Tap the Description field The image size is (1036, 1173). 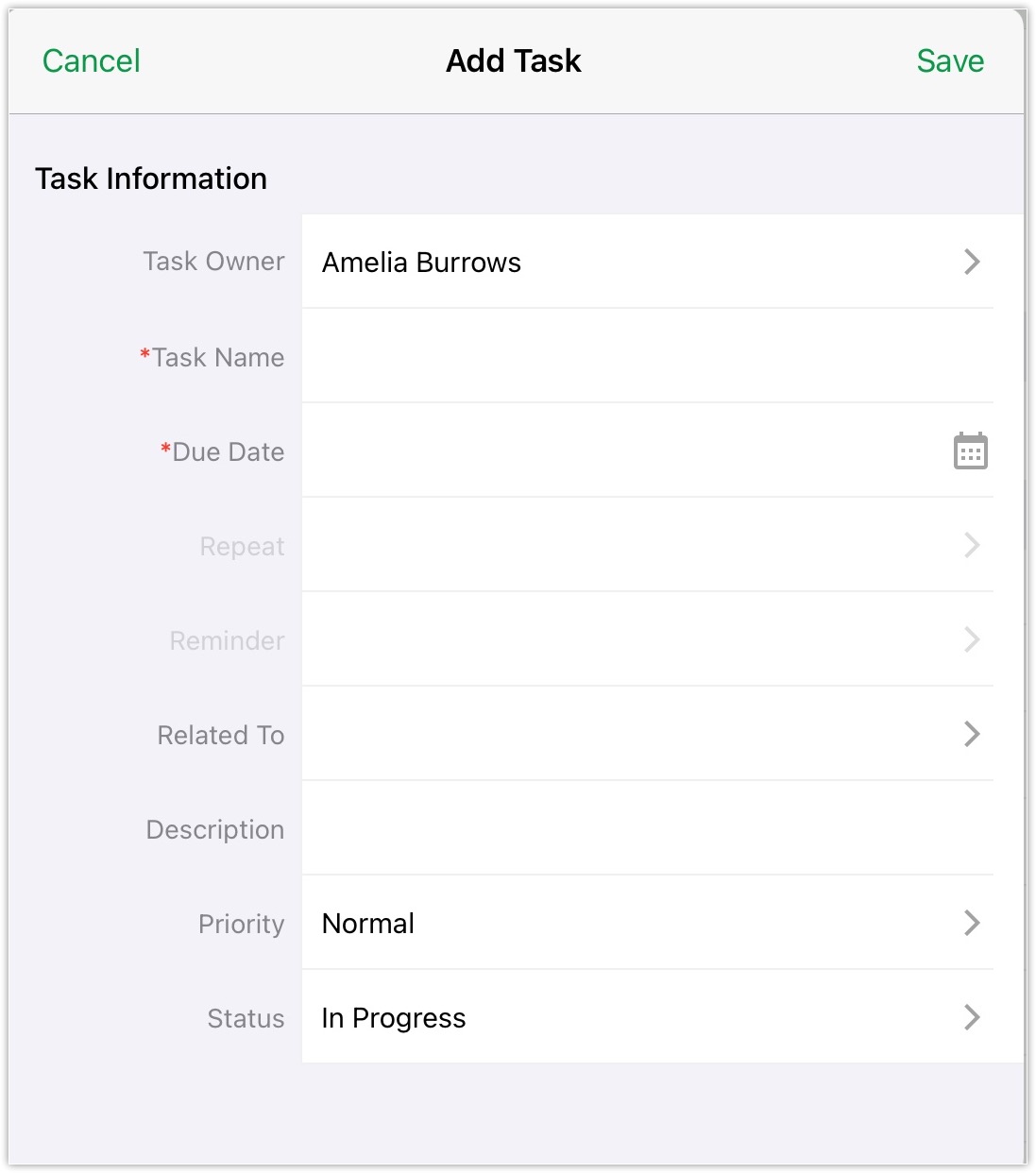coord(648,828)
